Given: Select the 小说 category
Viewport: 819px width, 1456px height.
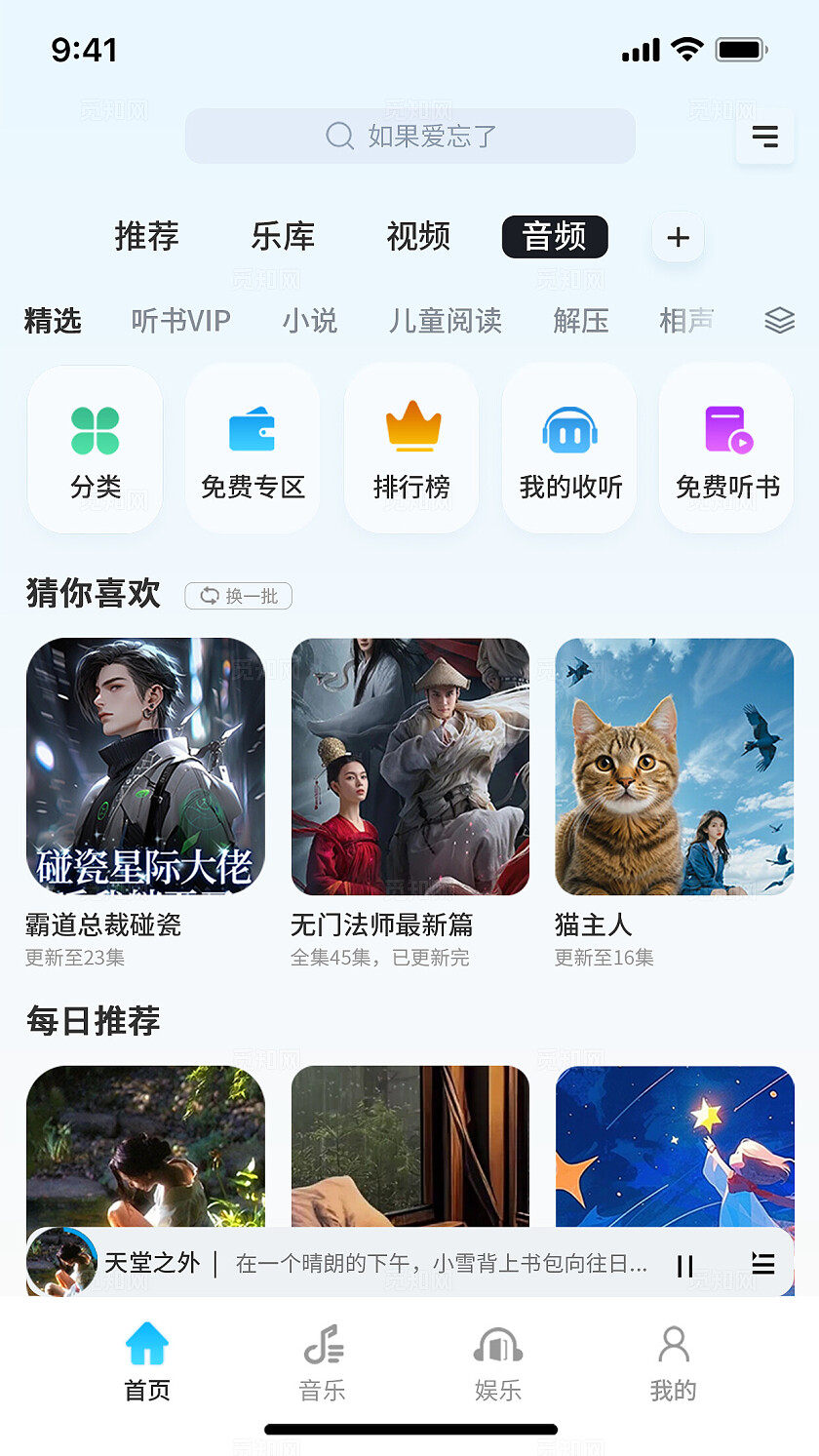Looking at the screenshot, I should pos(309,321).
